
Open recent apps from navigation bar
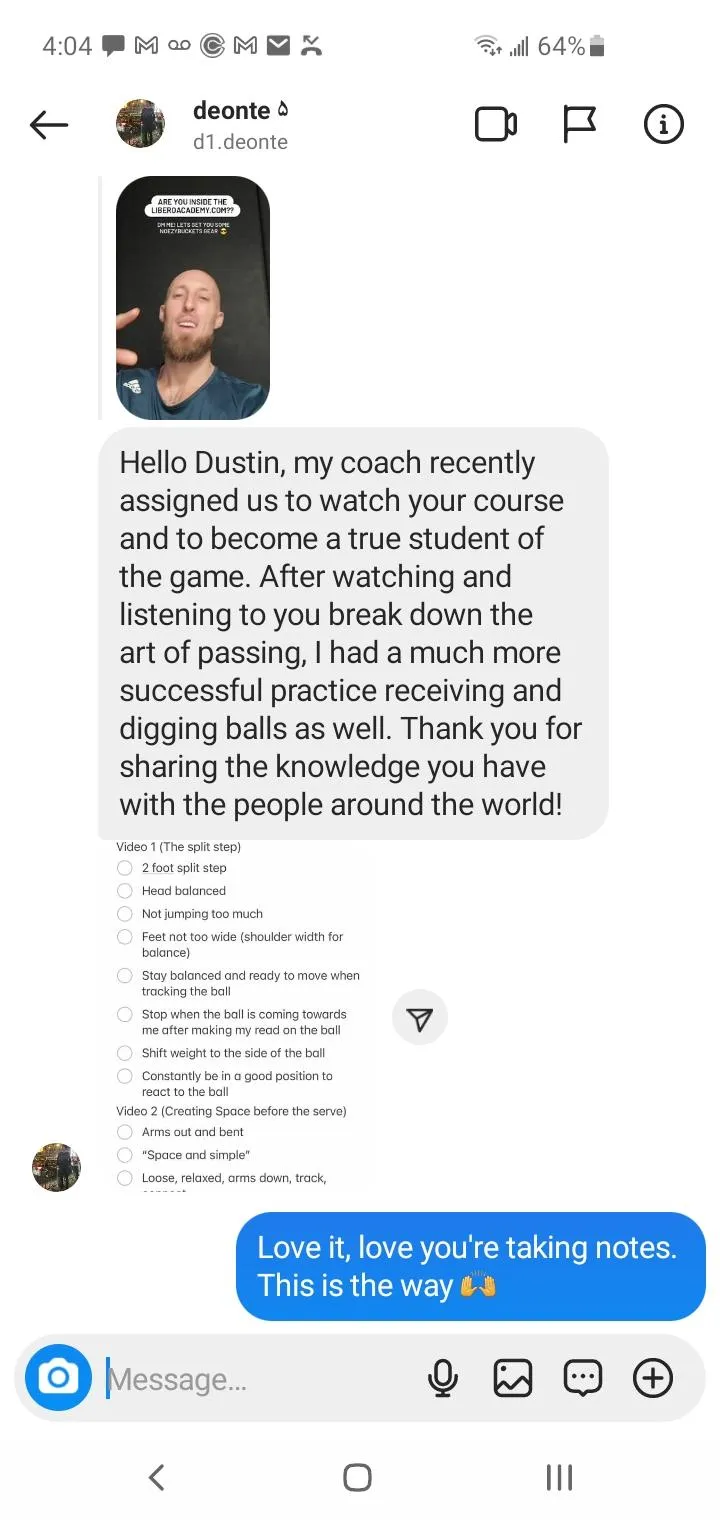click(x=559, y=1477)
